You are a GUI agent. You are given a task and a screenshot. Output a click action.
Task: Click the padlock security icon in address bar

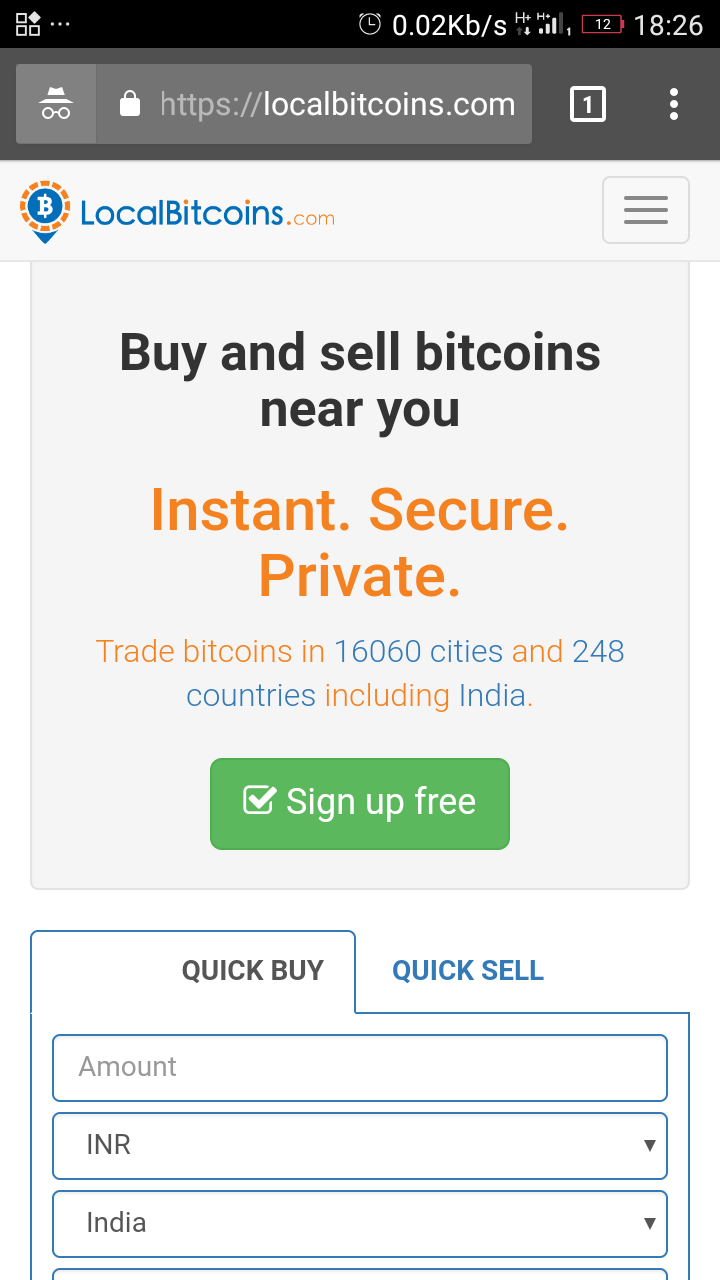click(x=131, y=103)
